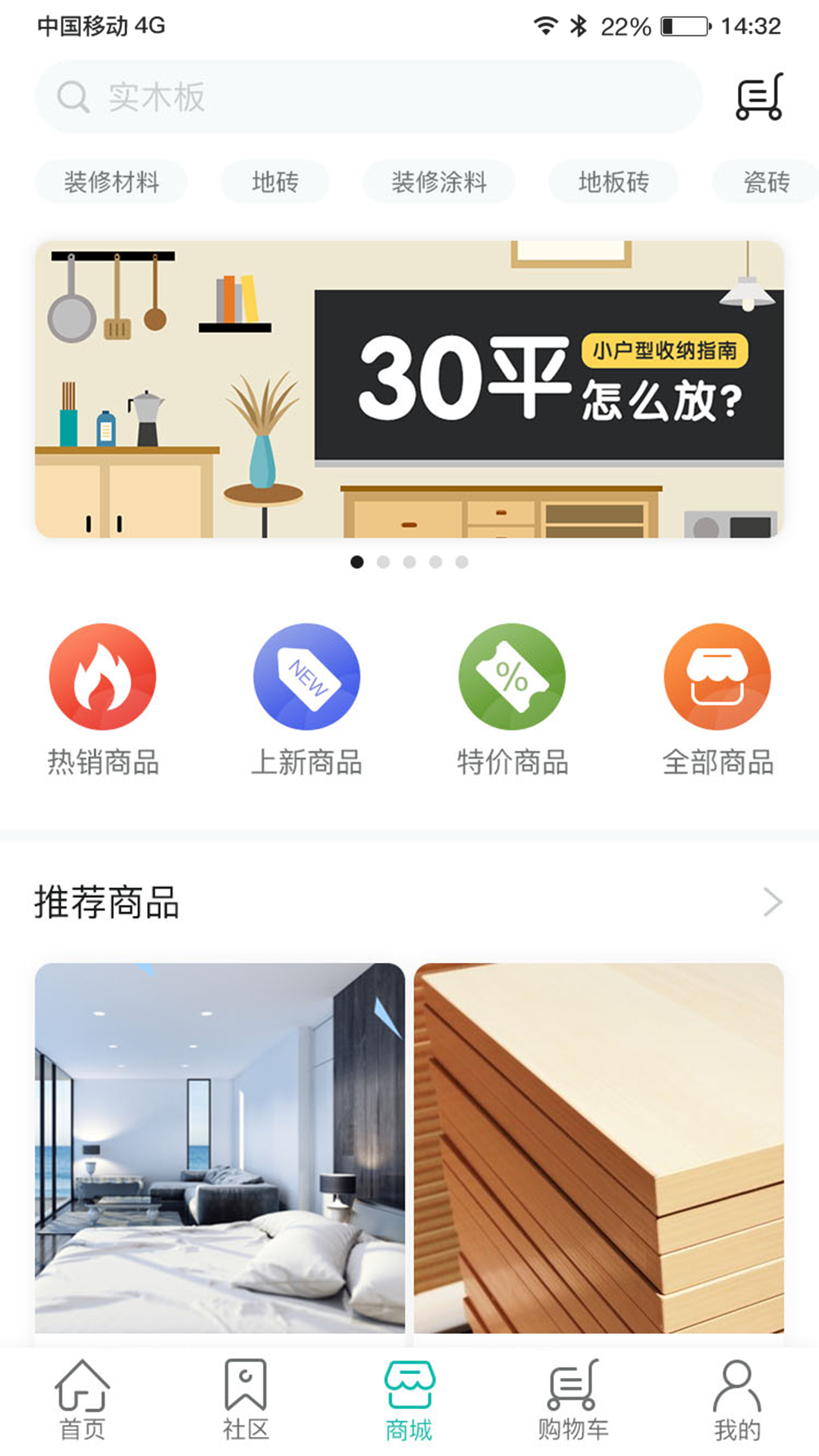Viewport: 819px width, 1456px height.
Task: Tap the NEW tag icon for 上新商品
Action: pos(307,676)
